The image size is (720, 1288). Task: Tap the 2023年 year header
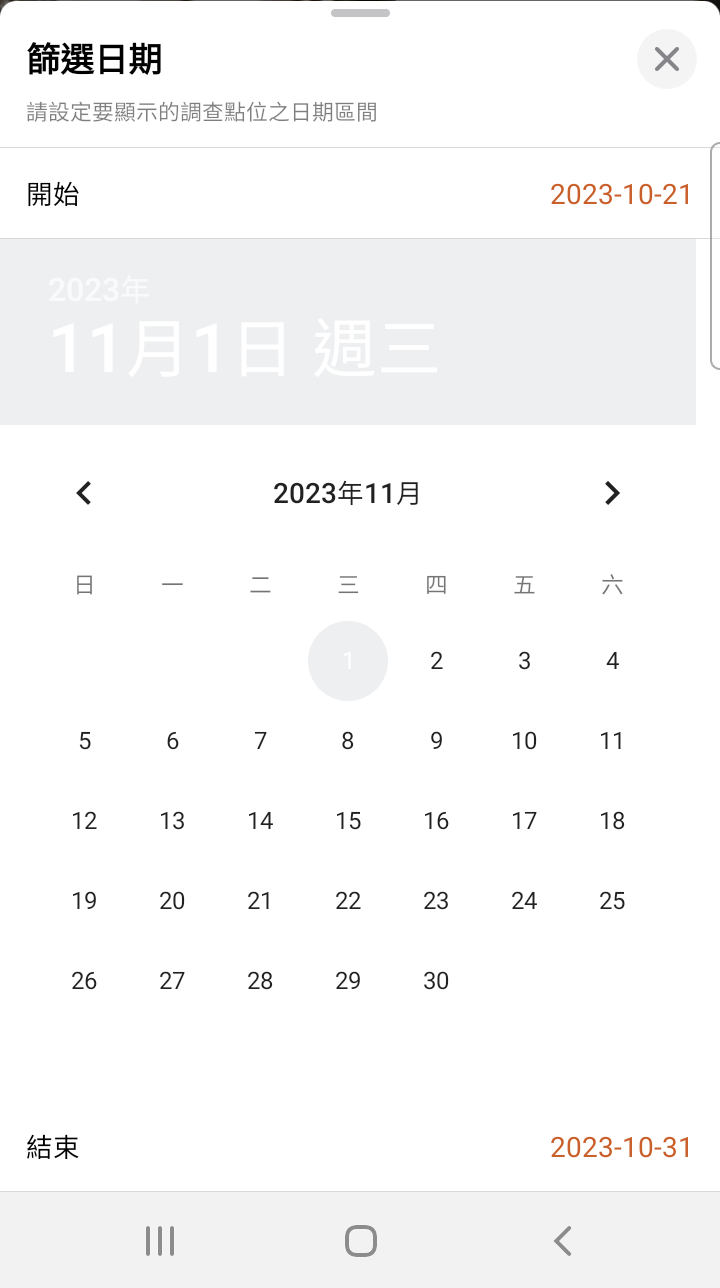99,290
